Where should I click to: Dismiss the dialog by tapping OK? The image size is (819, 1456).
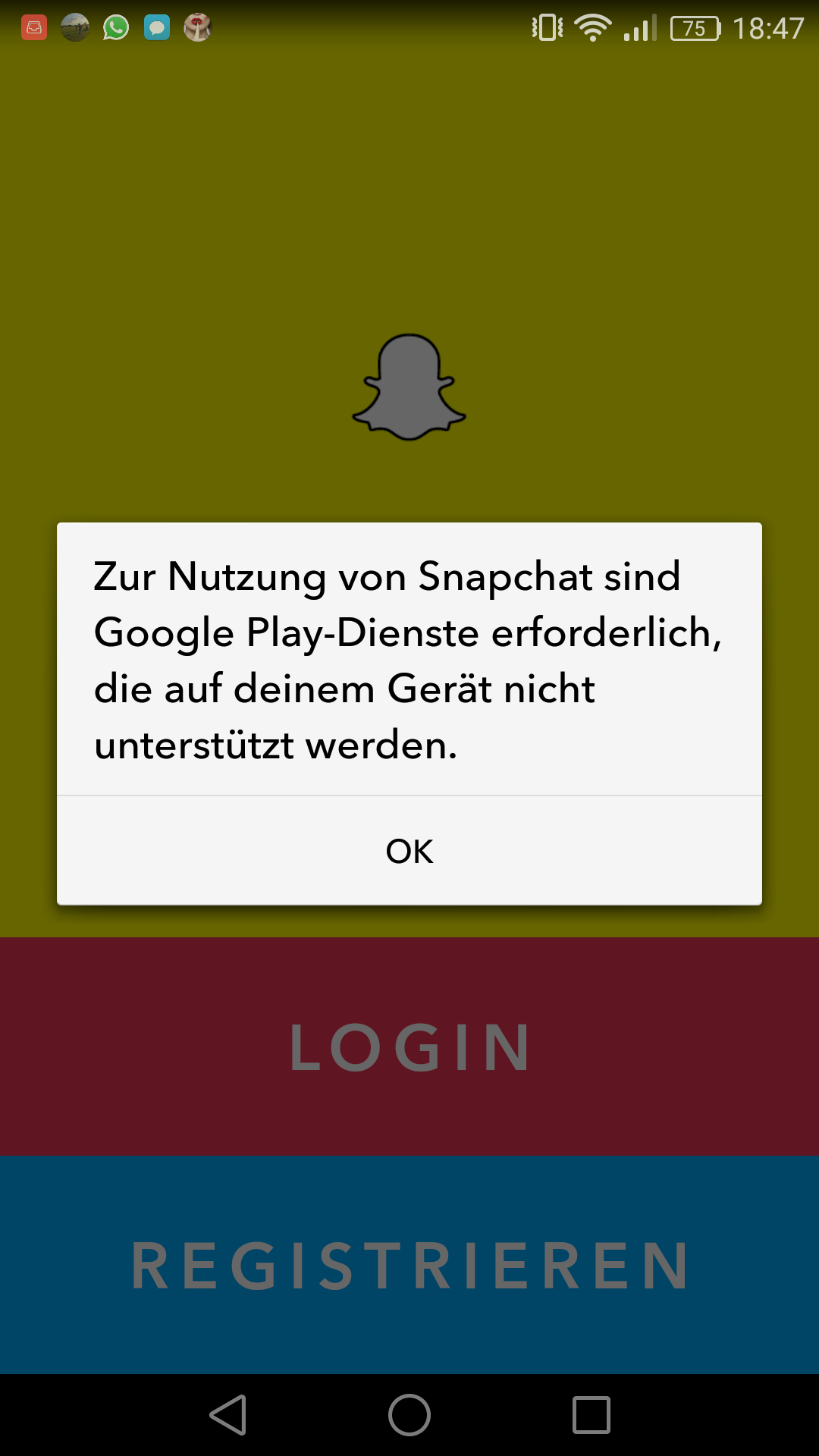coord(409,851)
